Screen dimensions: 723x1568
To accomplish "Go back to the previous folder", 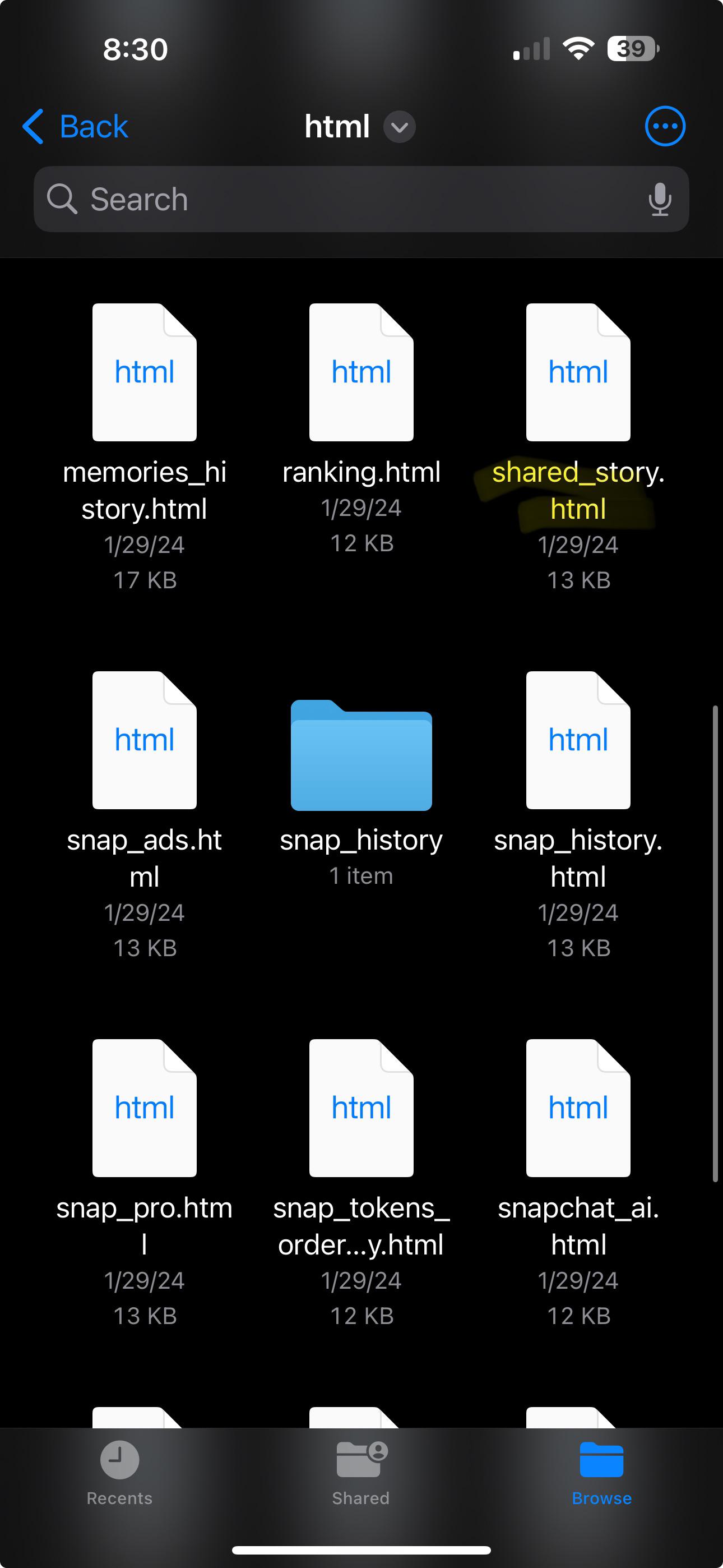I will [75, 127].
